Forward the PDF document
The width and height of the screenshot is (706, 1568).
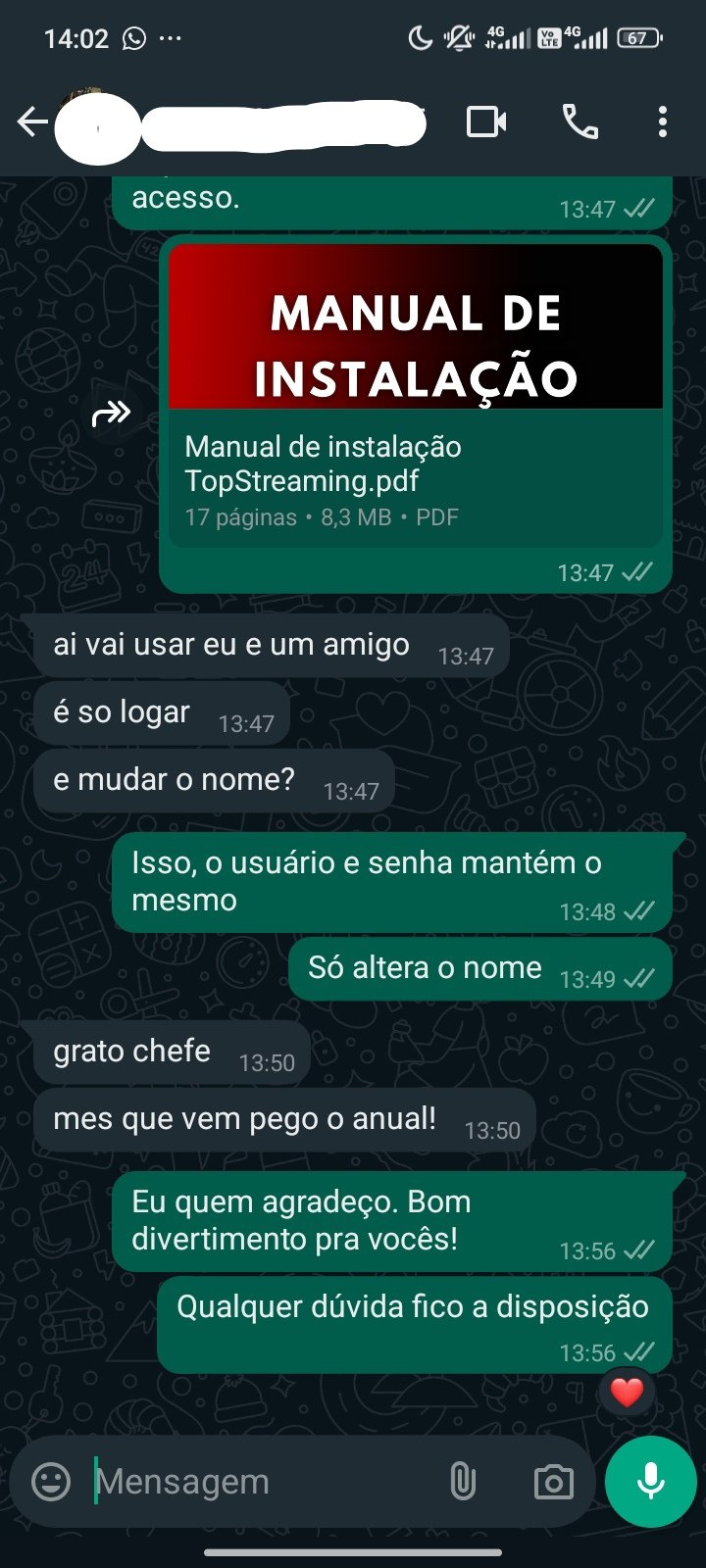pos(111,414)
